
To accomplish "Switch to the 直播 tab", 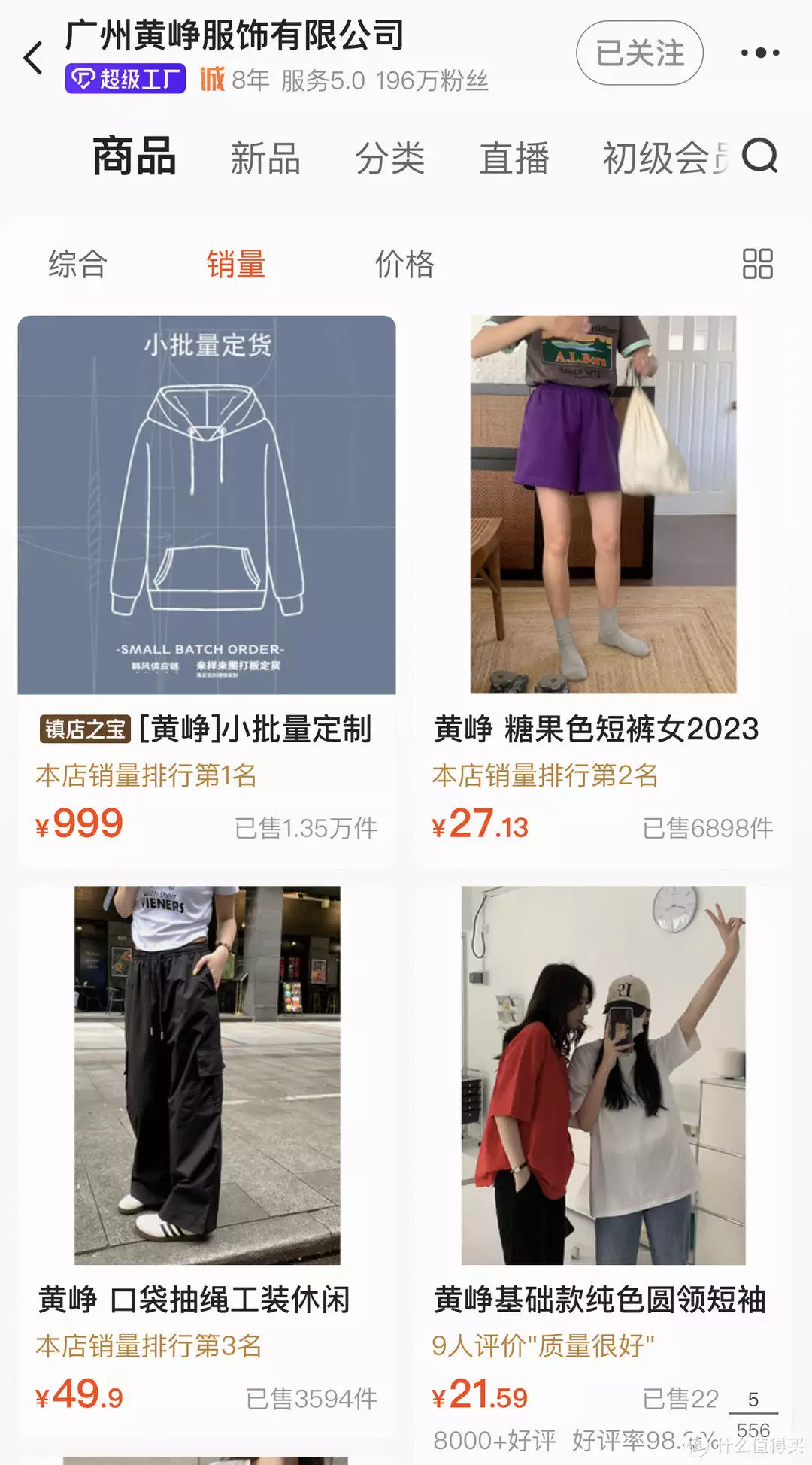I will 514,159.
